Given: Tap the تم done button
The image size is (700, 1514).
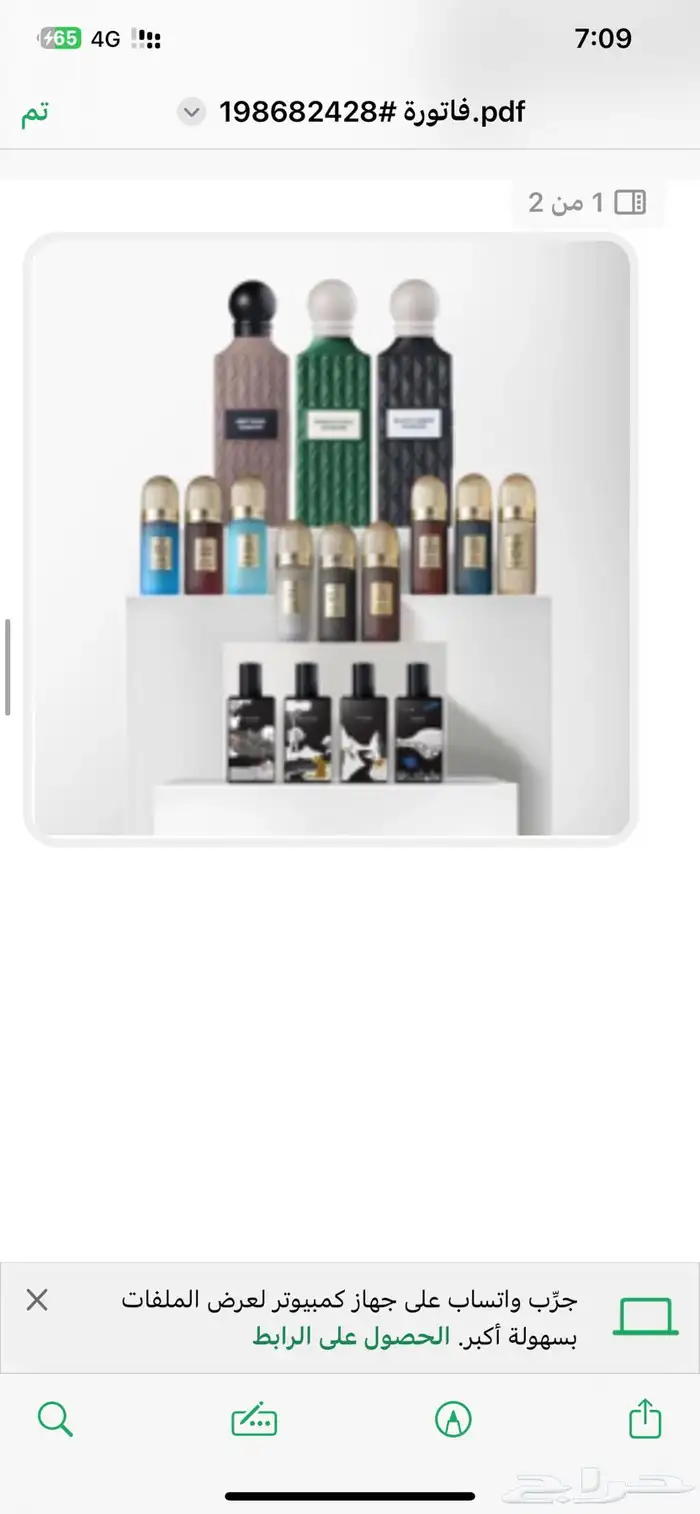Looking at the screenshot, I should tap(36, 112).
